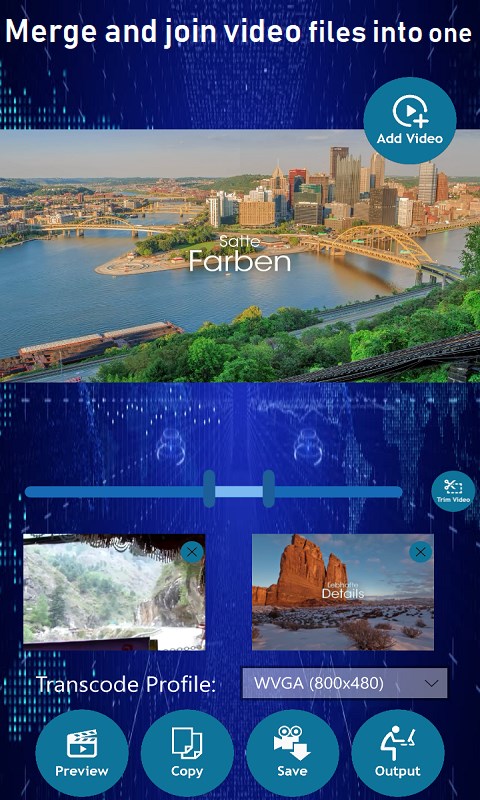The width and height of the screenshot is (480, 800).
Task: Remove the mountain road video clip
Action: [192, 552]
